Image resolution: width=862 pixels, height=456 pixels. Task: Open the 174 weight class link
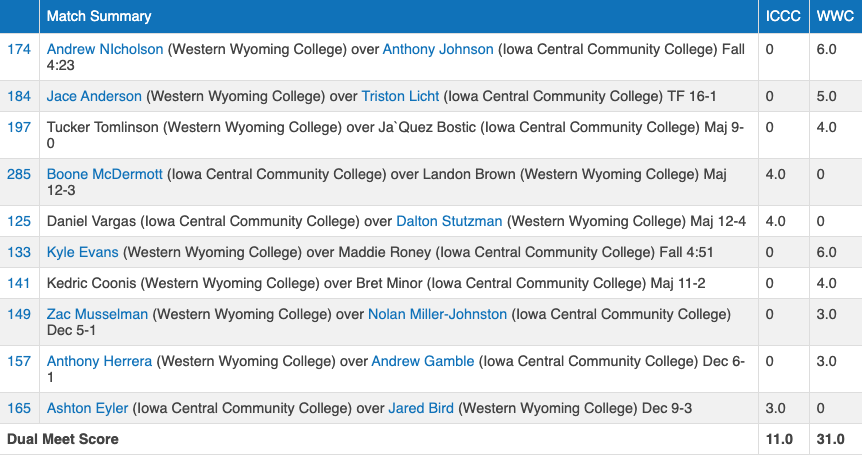click(x=19, y=49)
